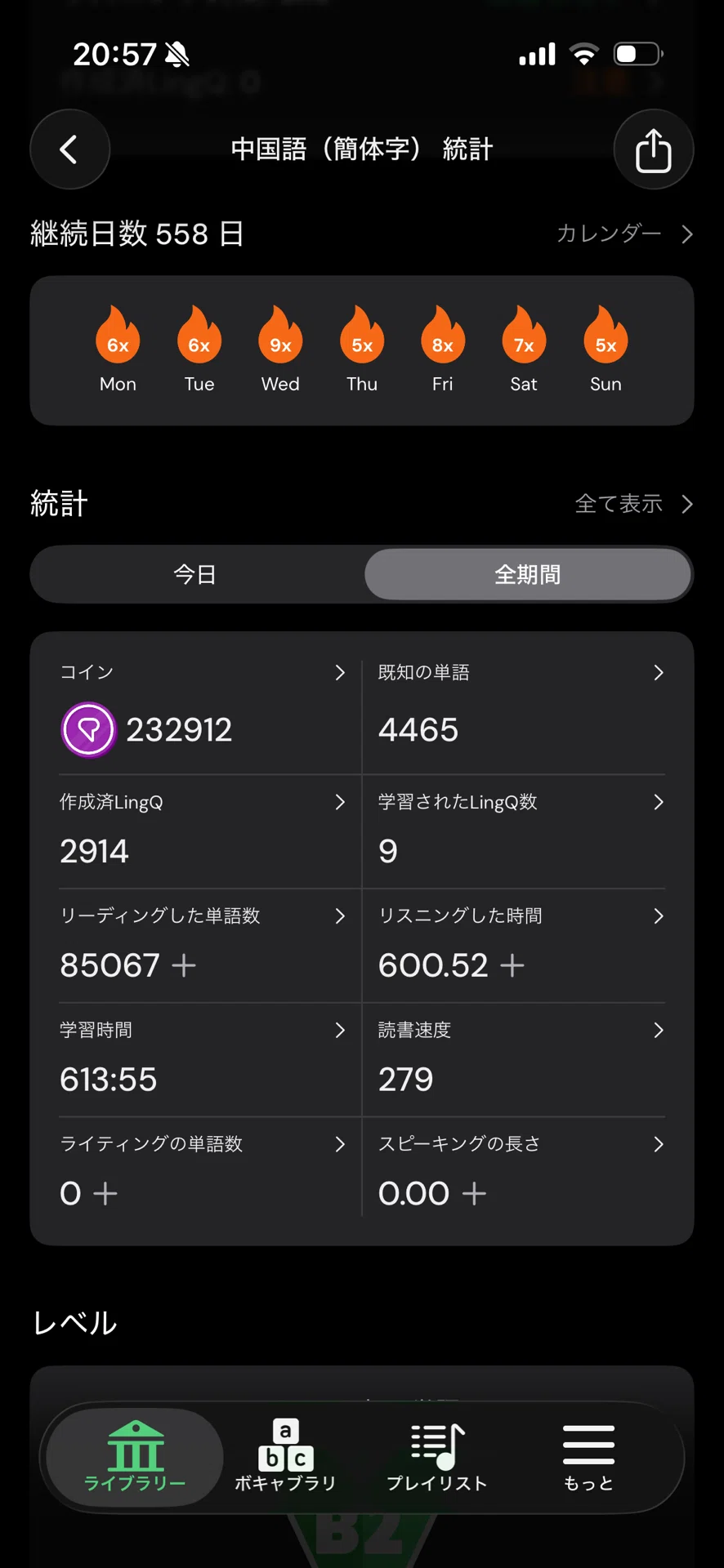This screenshot has height=1568, width=724.
Task: Open 学習されたLingQ数 details
Action: [521, 831]
